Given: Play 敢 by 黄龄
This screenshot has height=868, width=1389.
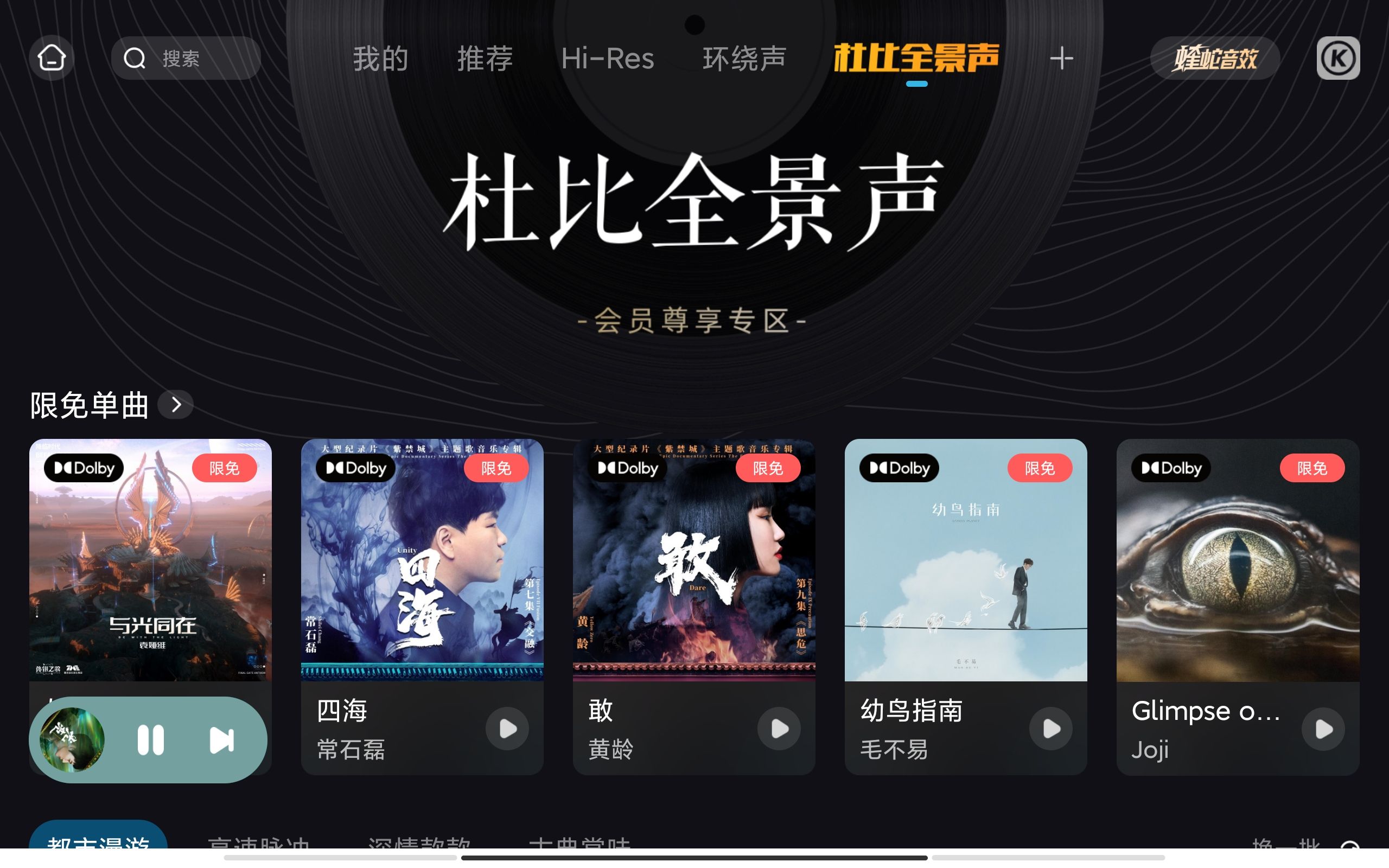Looking at the screenshot, I should [x=779, y=729].
